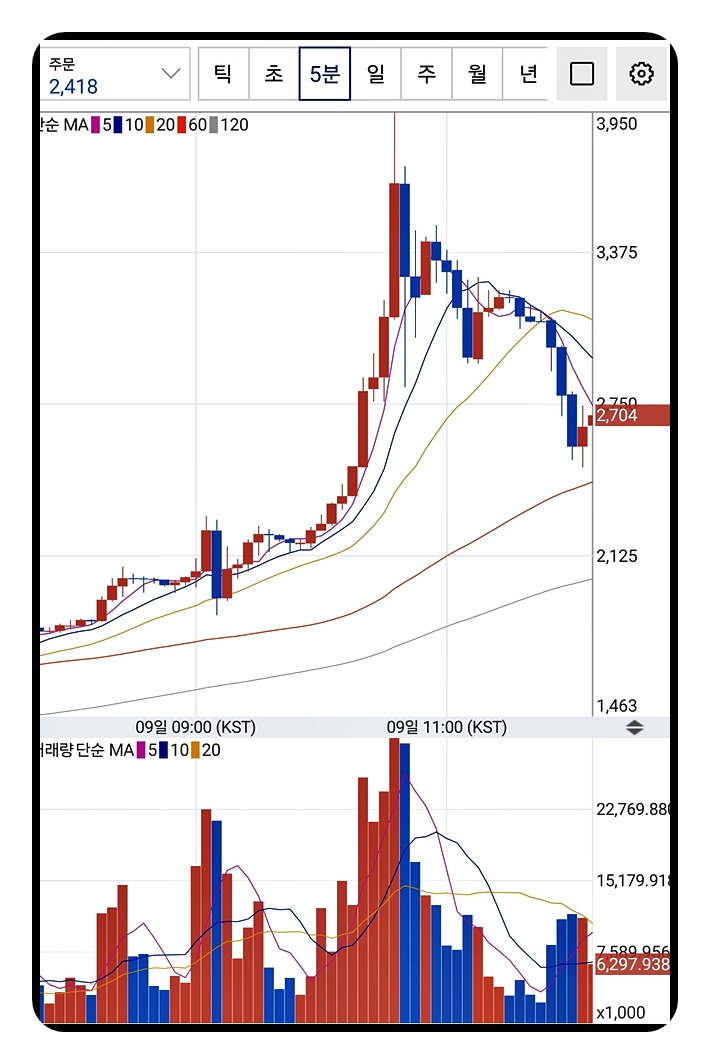Tap the chart pane resize arrows
This screenshot has height=1064, width=710.
(x=635, y=727)
